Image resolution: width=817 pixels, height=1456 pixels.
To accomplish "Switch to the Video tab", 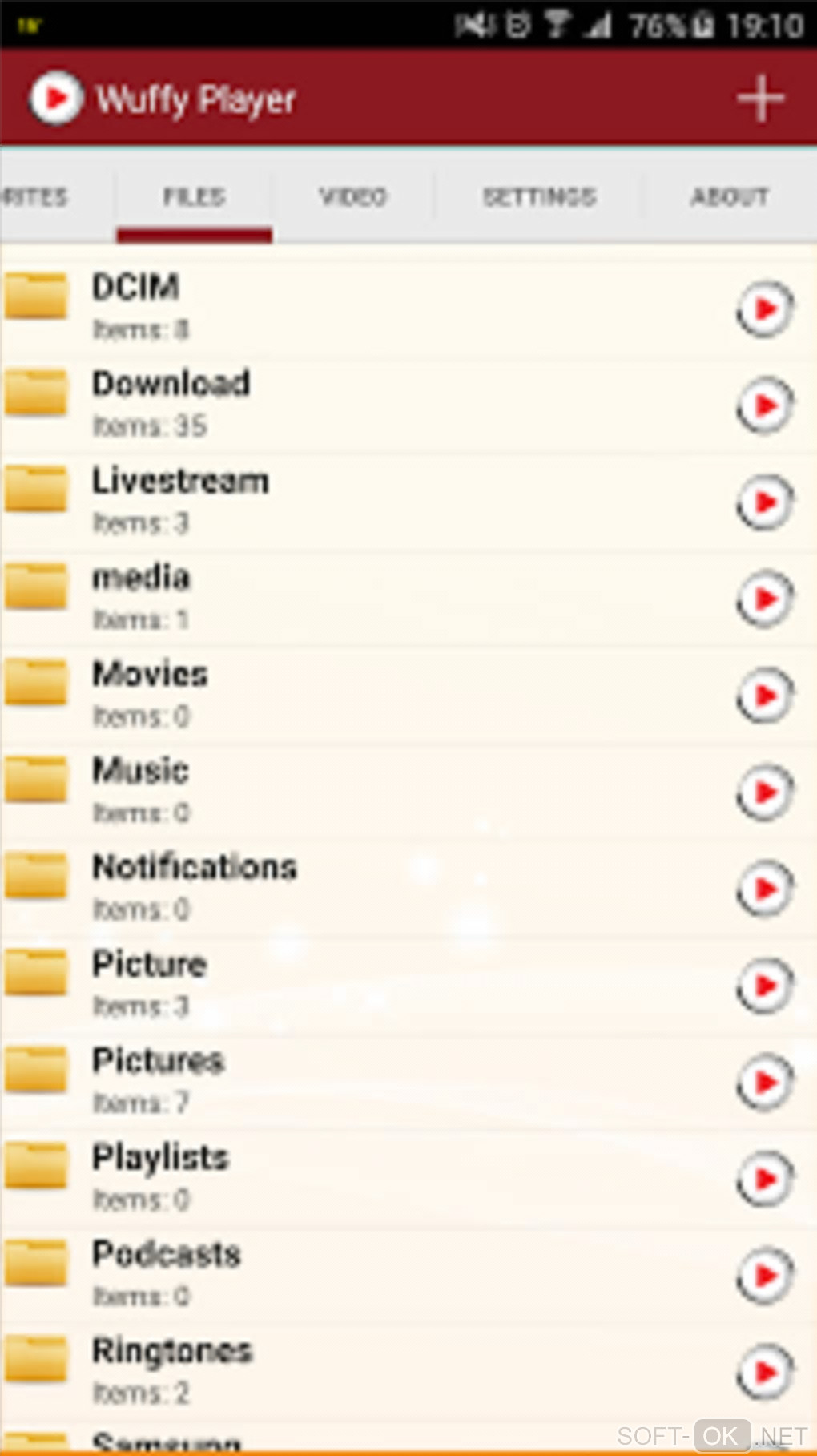I will point(352,197).
